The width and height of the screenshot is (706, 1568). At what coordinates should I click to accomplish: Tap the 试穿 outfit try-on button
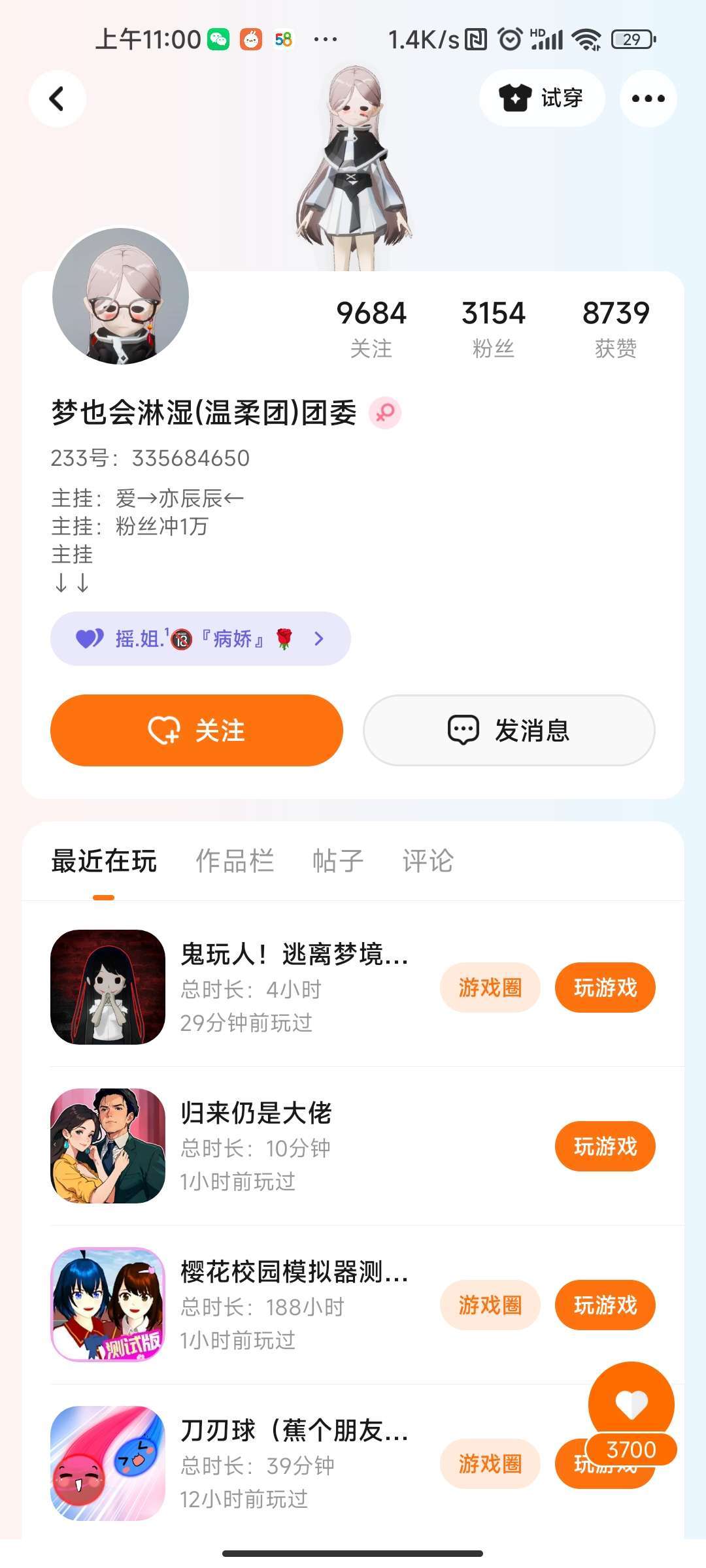[x=542, y=99]
